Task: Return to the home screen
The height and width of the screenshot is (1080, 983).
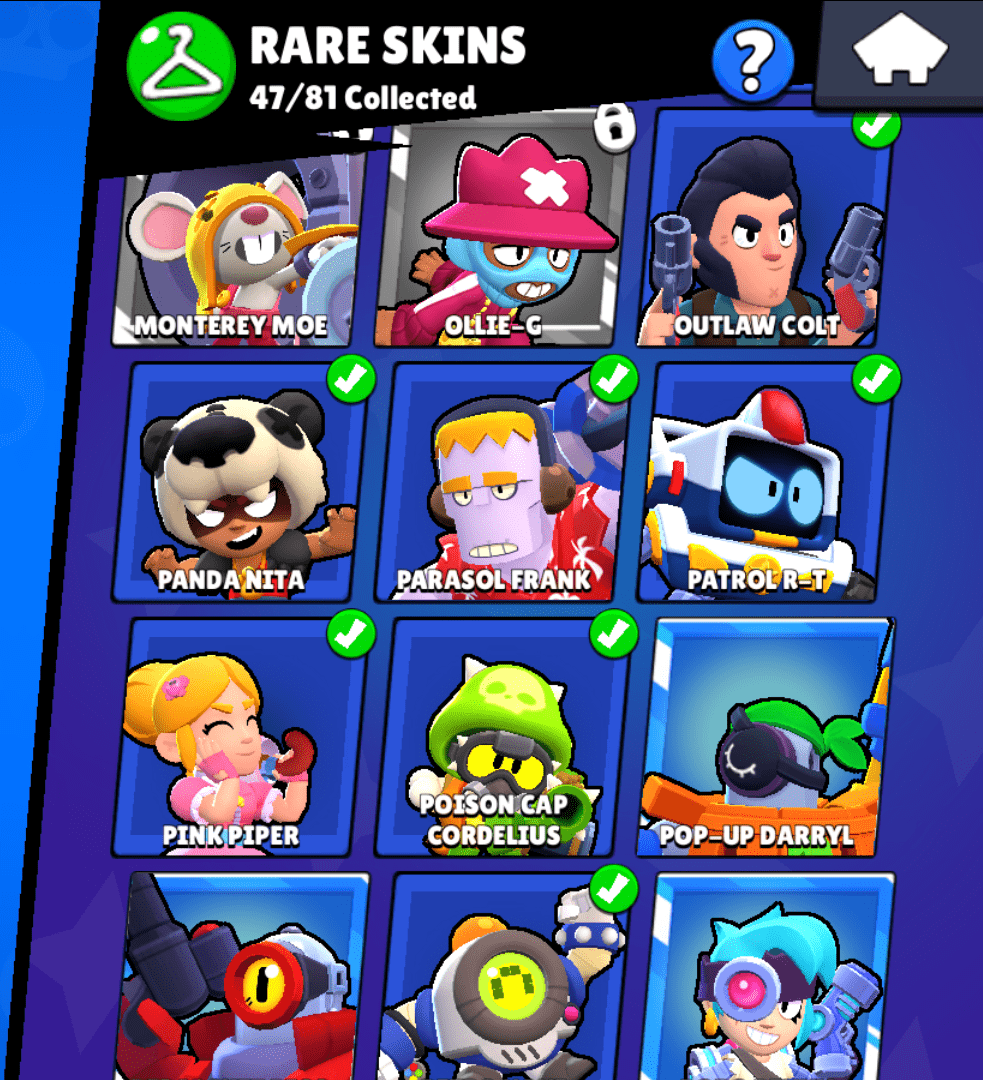Action: point(899,51)
